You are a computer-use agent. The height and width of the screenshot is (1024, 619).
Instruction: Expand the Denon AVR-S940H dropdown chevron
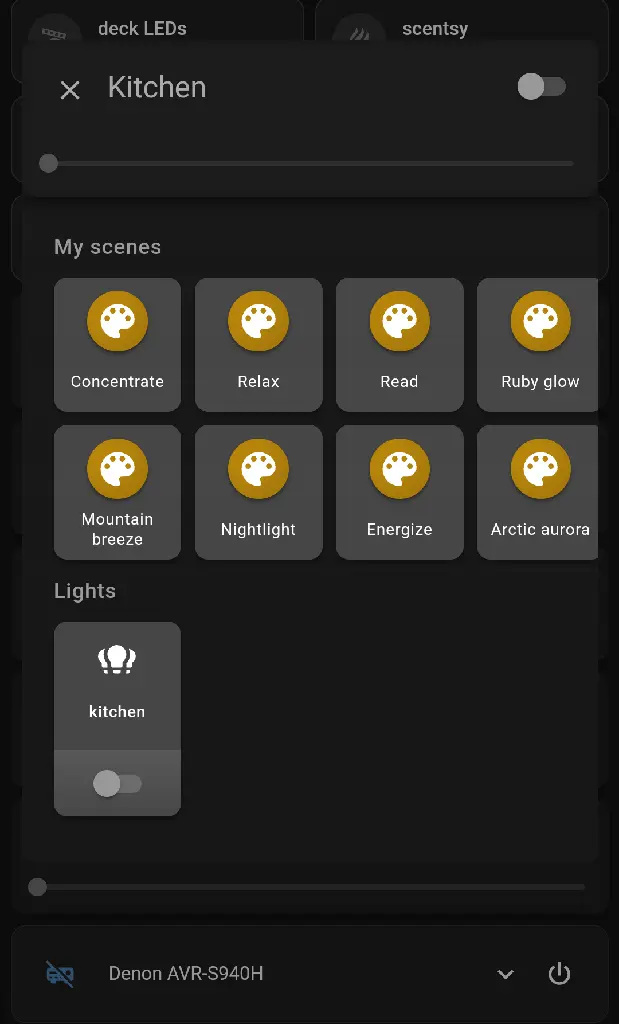point(505,974)
